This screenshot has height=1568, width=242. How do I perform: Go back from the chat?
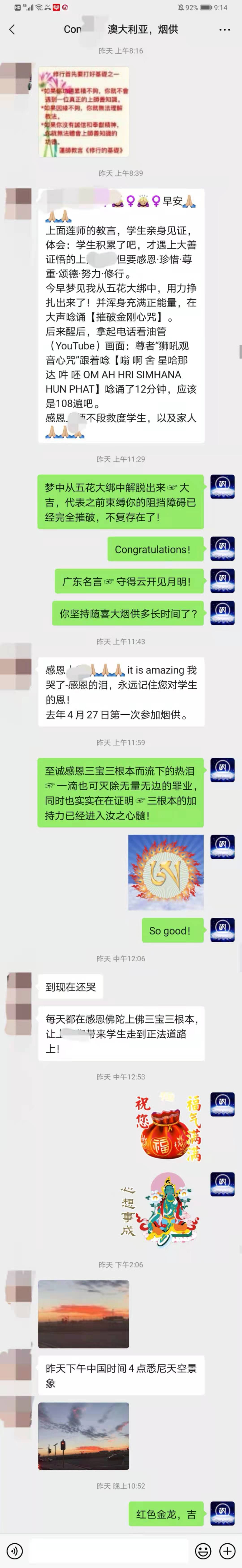12,29
